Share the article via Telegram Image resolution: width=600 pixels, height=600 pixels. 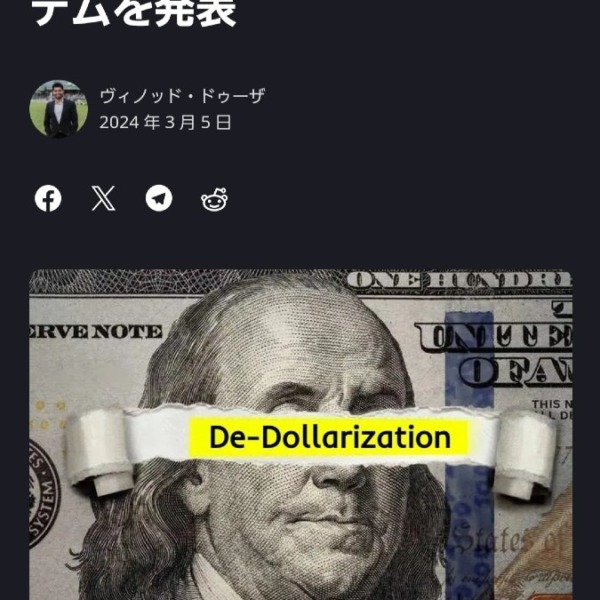click(159, 198)
